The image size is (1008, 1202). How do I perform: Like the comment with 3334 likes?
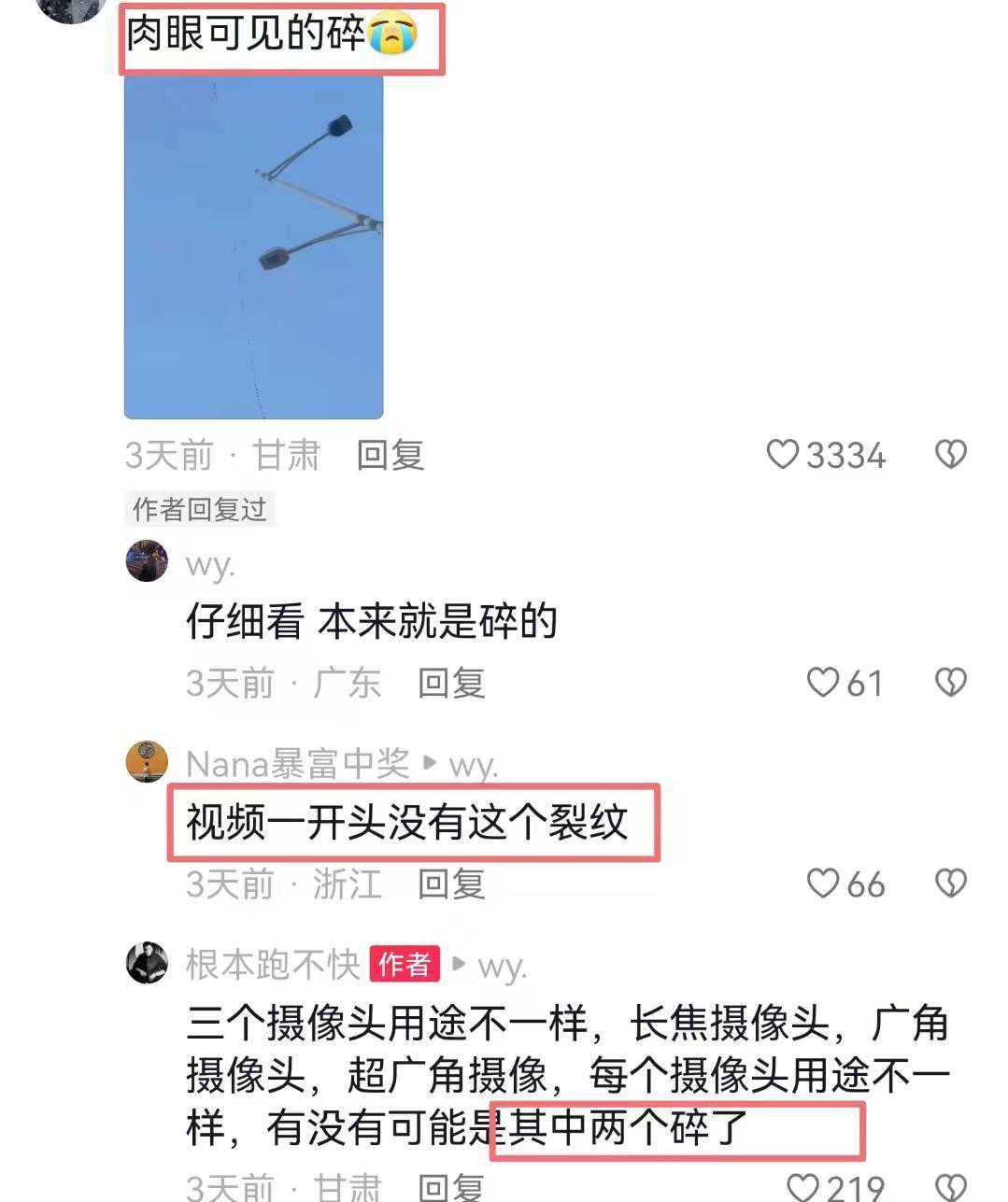[783, 455]
